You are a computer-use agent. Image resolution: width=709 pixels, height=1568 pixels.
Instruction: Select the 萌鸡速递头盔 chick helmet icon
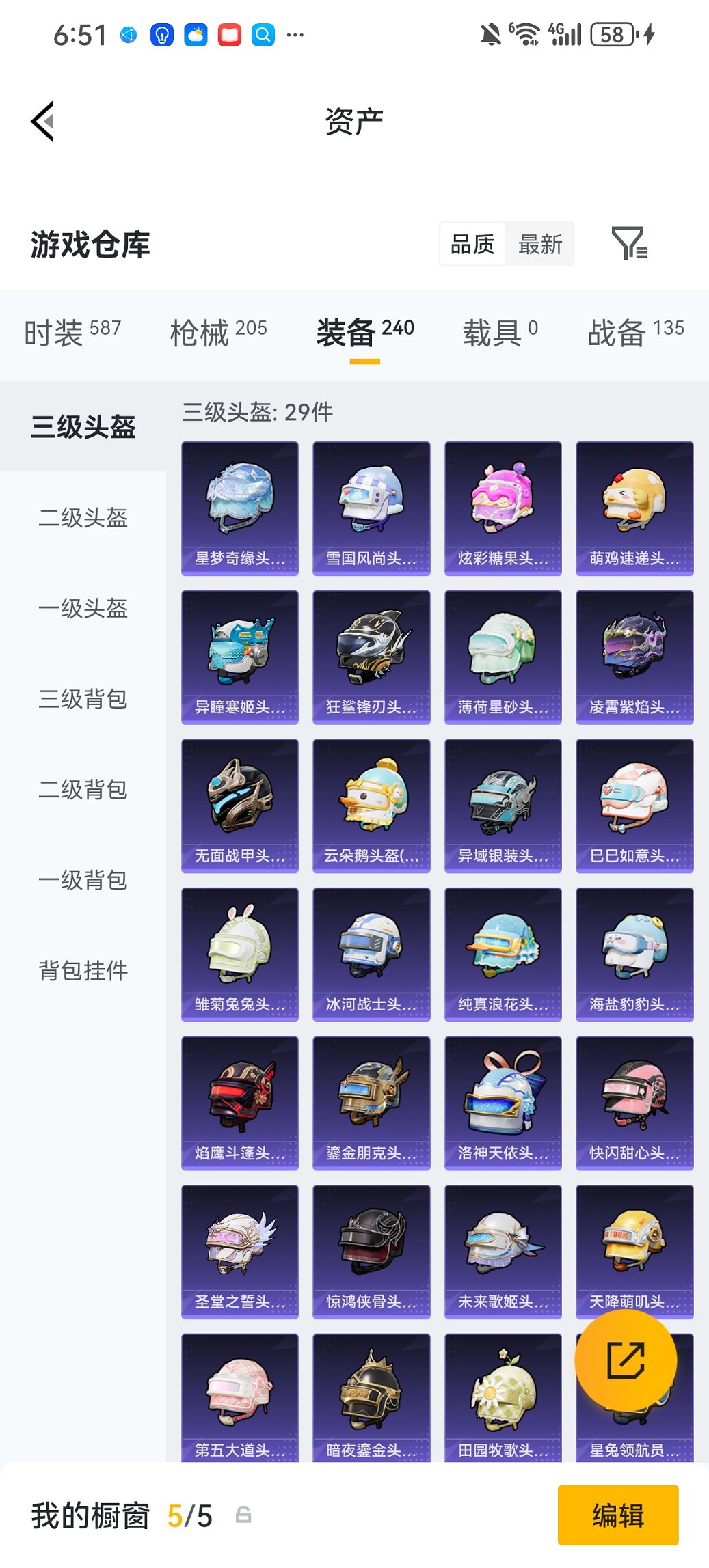[634, 506]
